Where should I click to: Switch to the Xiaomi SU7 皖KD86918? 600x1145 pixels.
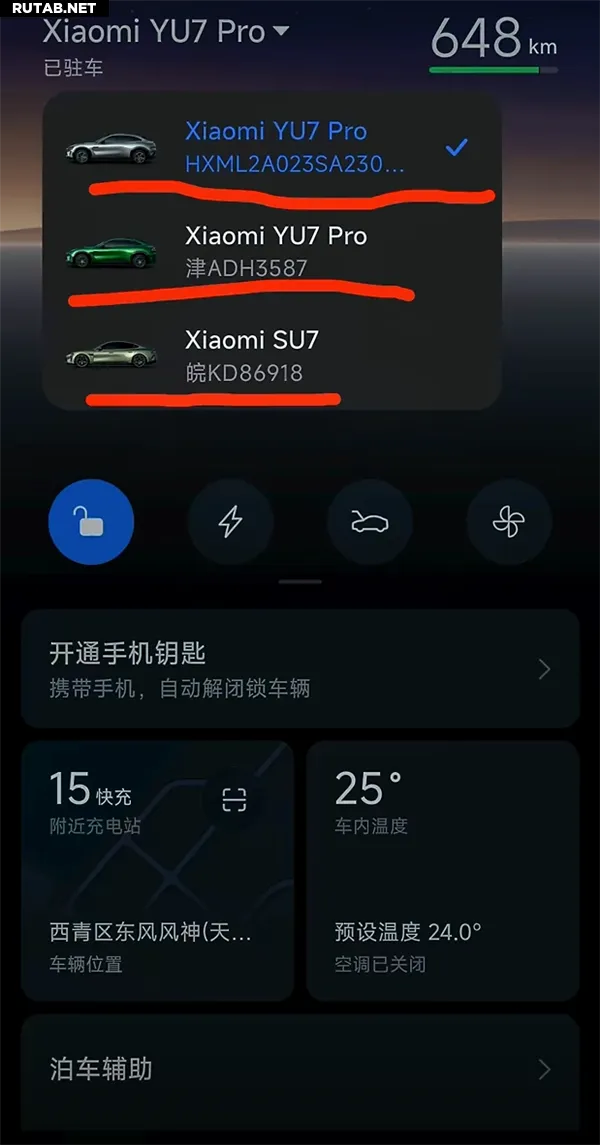(272, 356)
